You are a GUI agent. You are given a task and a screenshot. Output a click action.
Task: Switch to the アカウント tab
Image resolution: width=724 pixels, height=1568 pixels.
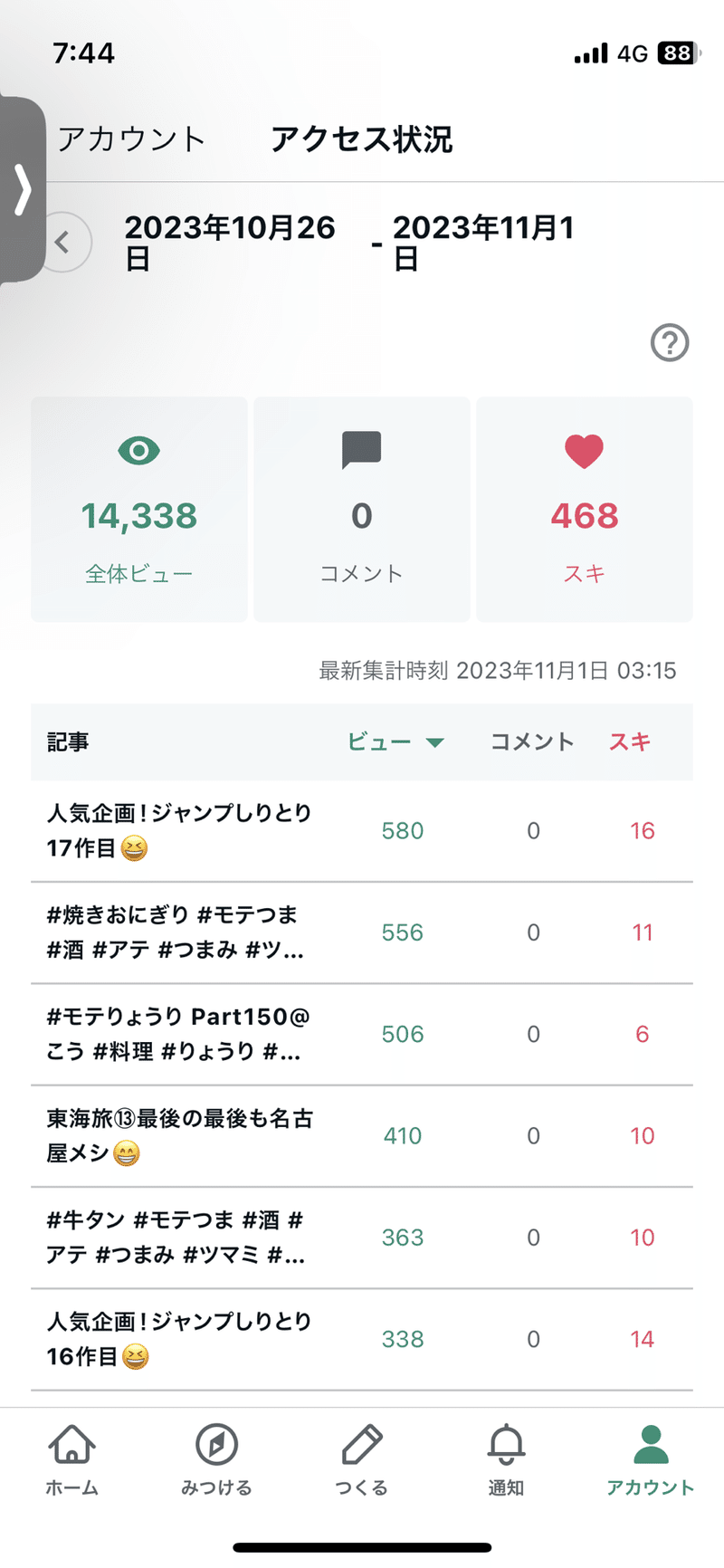(132, 139)
